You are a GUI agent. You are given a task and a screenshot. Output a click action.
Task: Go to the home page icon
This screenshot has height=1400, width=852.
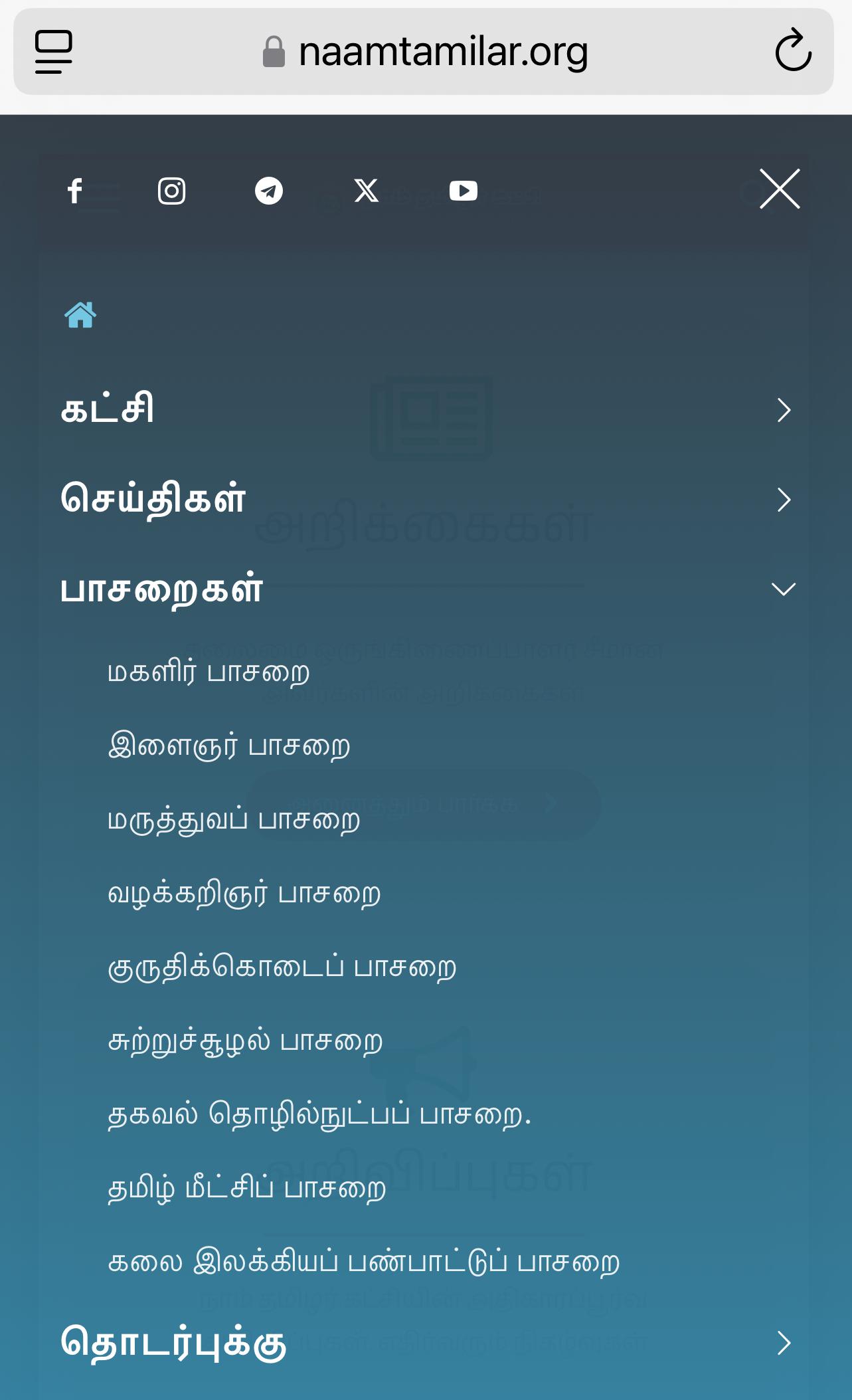click(80, 315)
